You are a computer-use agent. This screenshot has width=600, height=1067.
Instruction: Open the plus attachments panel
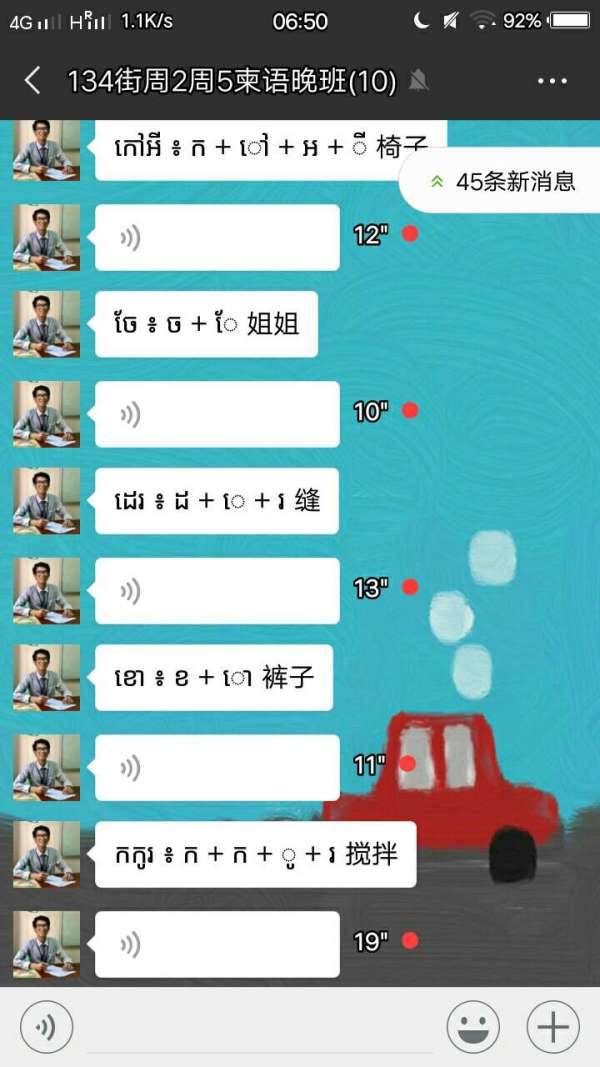pyautogui.click(x=553, y=1027)
